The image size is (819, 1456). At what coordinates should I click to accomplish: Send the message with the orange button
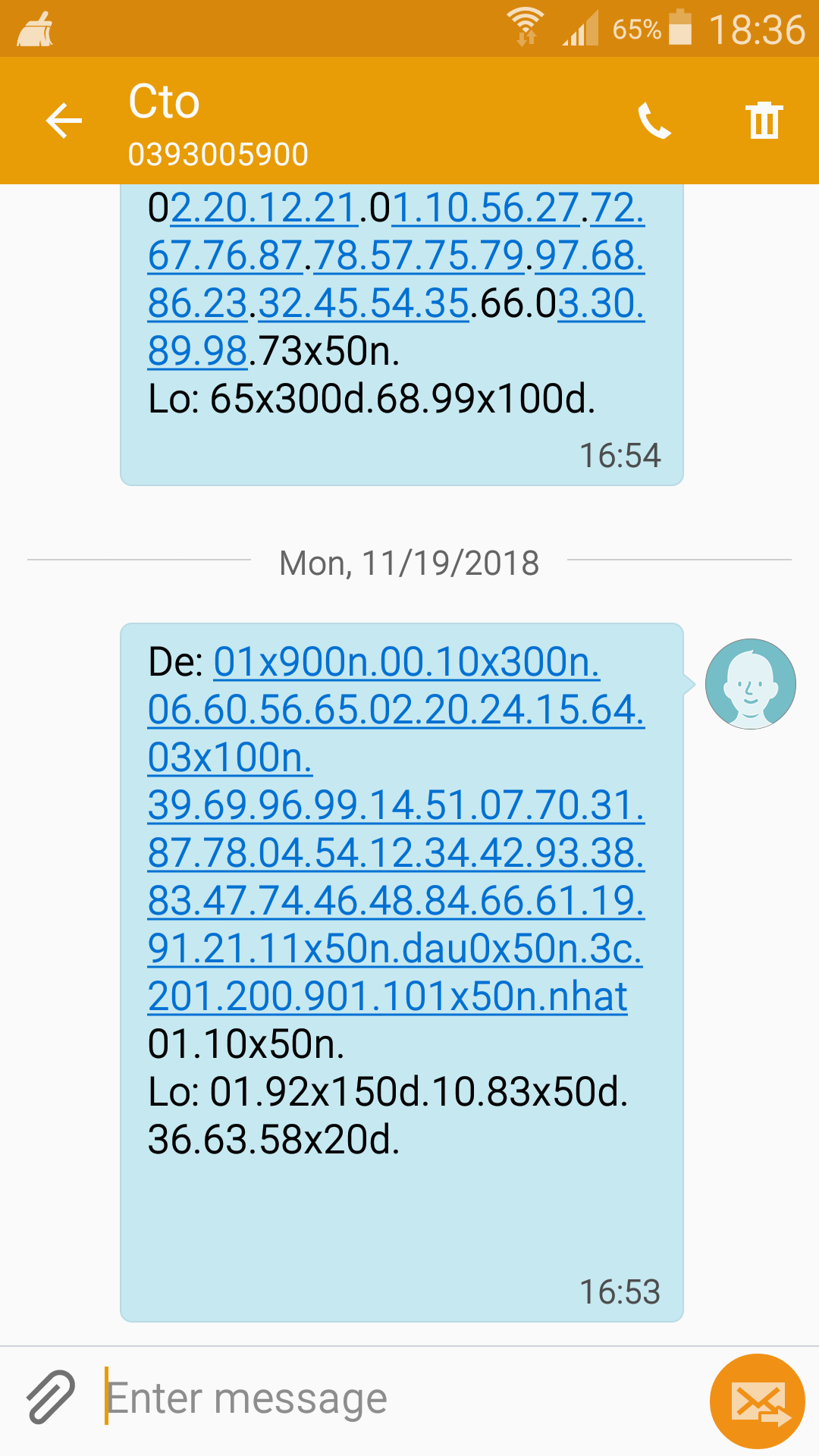[x=757, y=1401]
